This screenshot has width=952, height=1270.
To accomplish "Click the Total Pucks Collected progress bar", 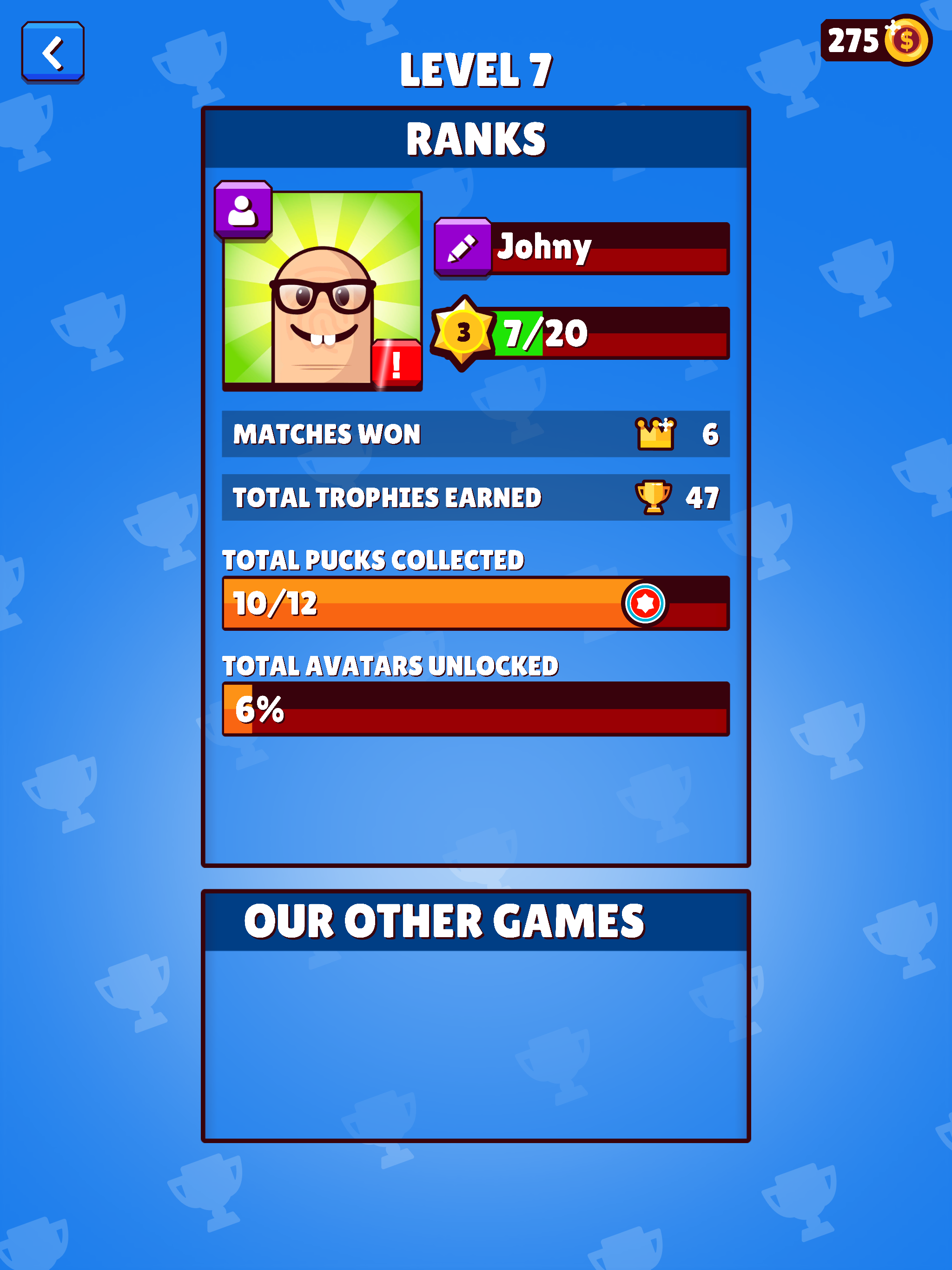I will point(476,603).
